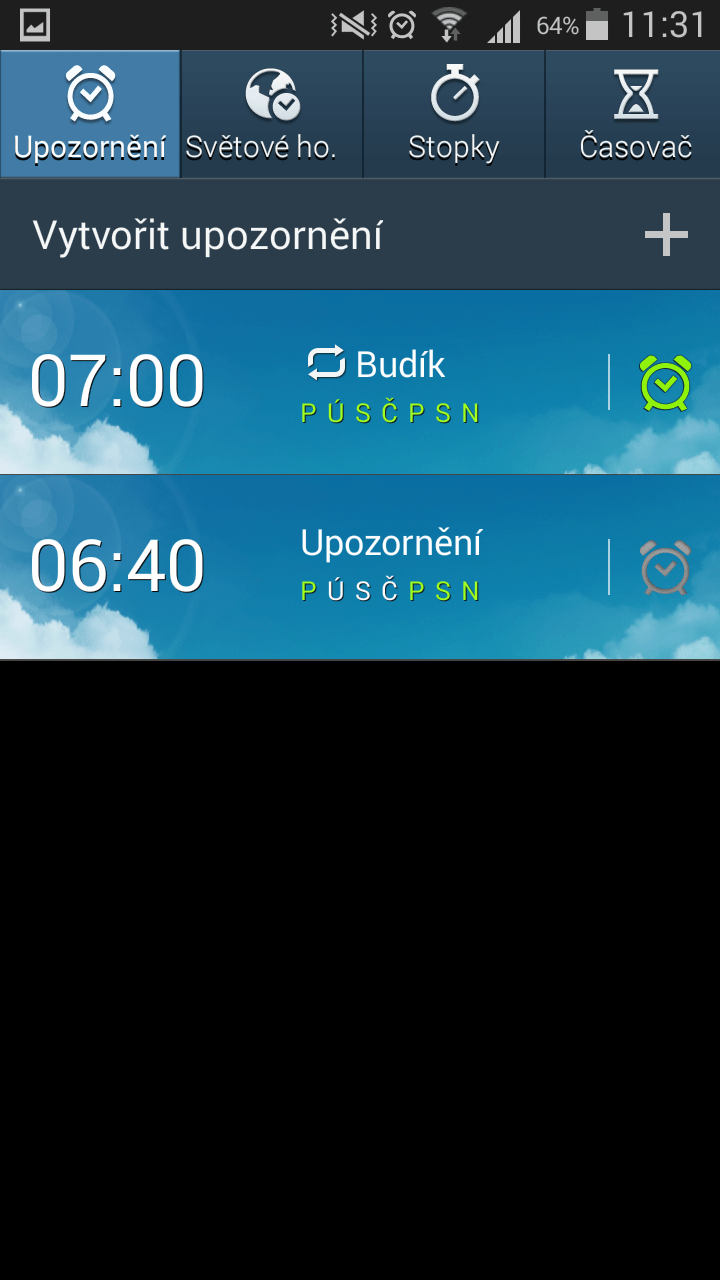Image resolution: width=720 pixels, height=1280 pixels.
Task: Create a new alarm with Vytvořit upozornění
Action: coord(360,235)
